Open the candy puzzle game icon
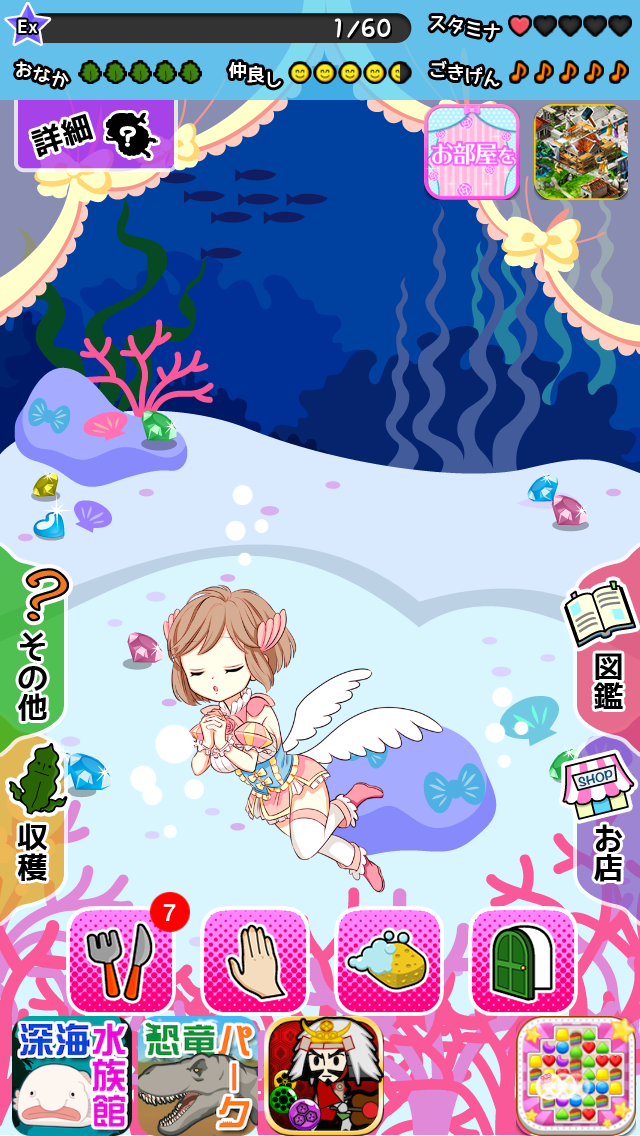 (576, 1075)
